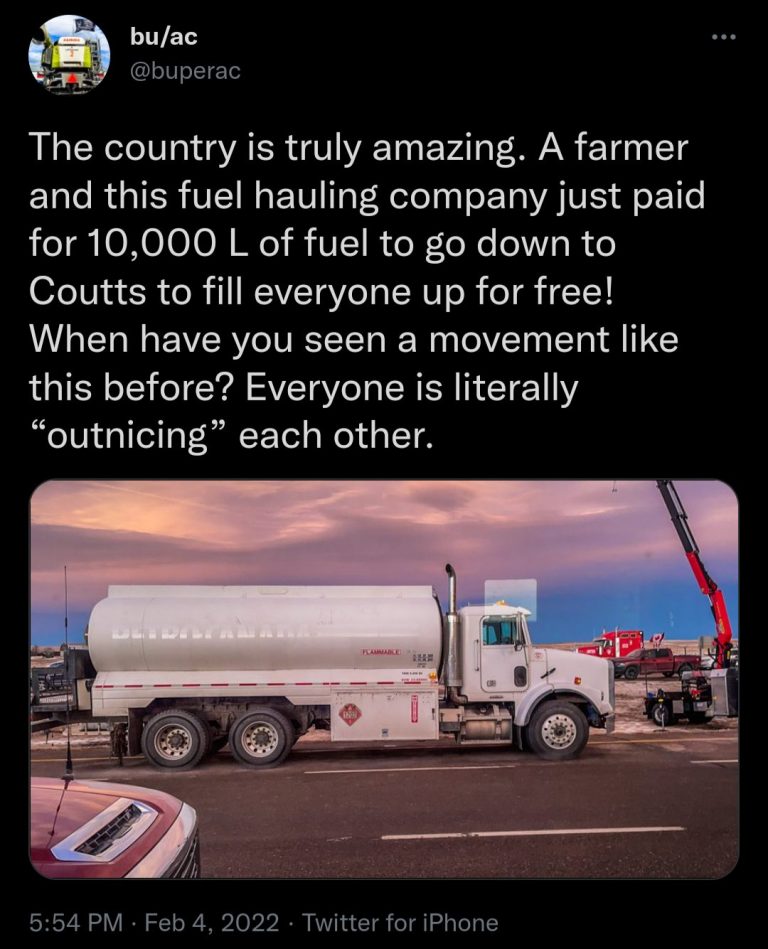Image resolution: width=768 pixels, height=949 pixels.
Task: Open bu/ac's profile avatar
Action: 69,55
